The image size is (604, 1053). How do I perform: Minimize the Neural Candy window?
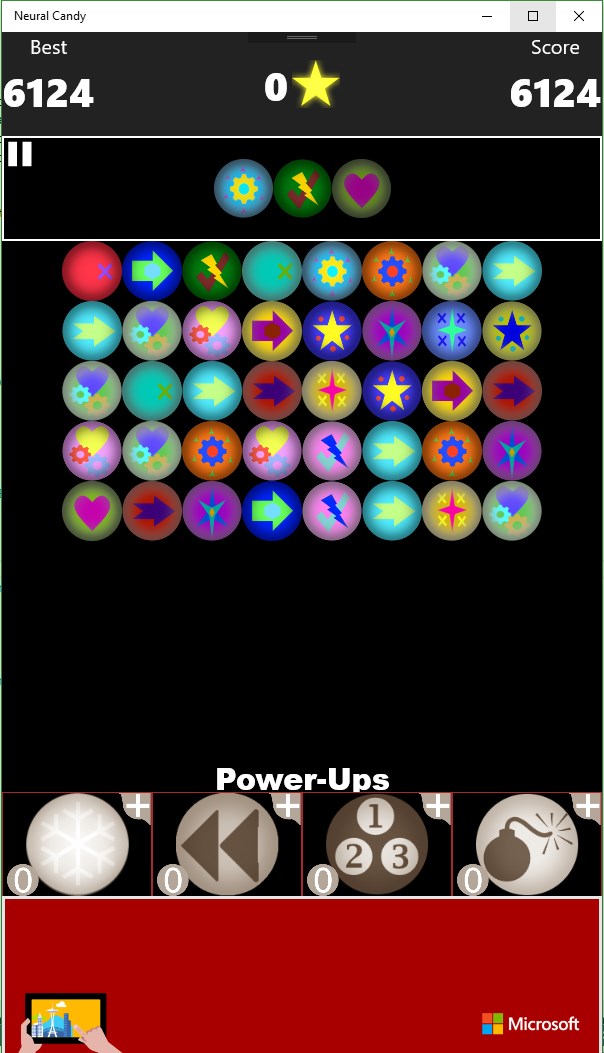coord(487,16)
